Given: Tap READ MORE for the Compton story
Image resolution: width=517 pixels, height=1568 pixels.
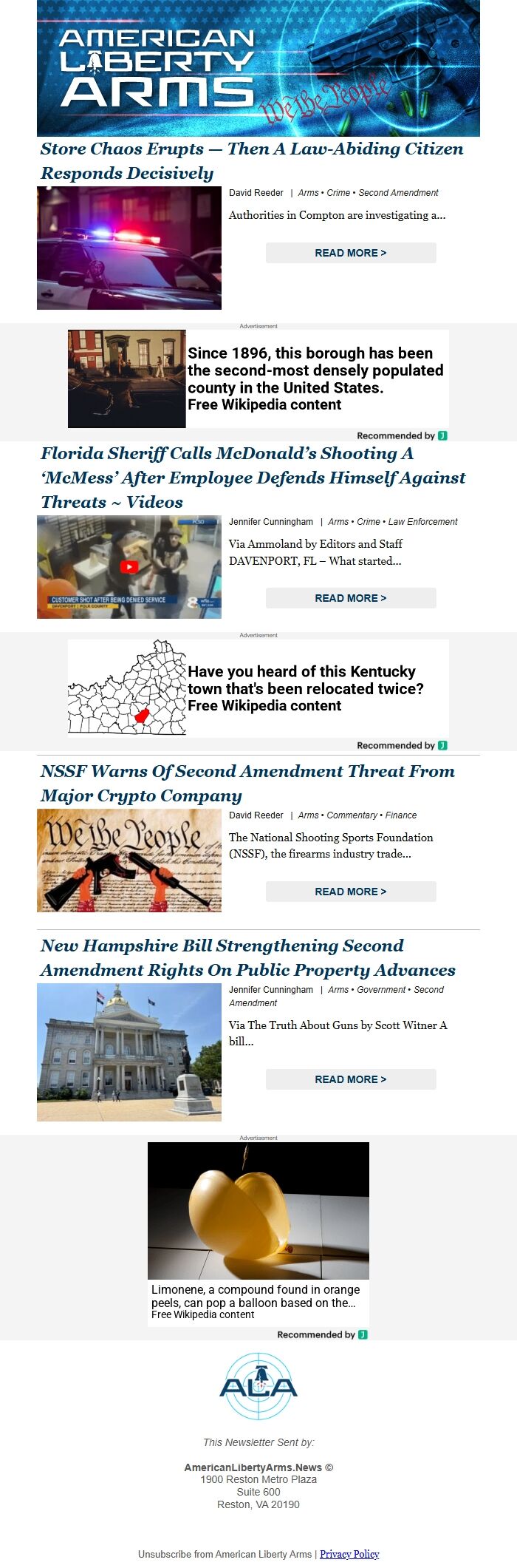Looking at the screenshot, I should pos(351,253).
